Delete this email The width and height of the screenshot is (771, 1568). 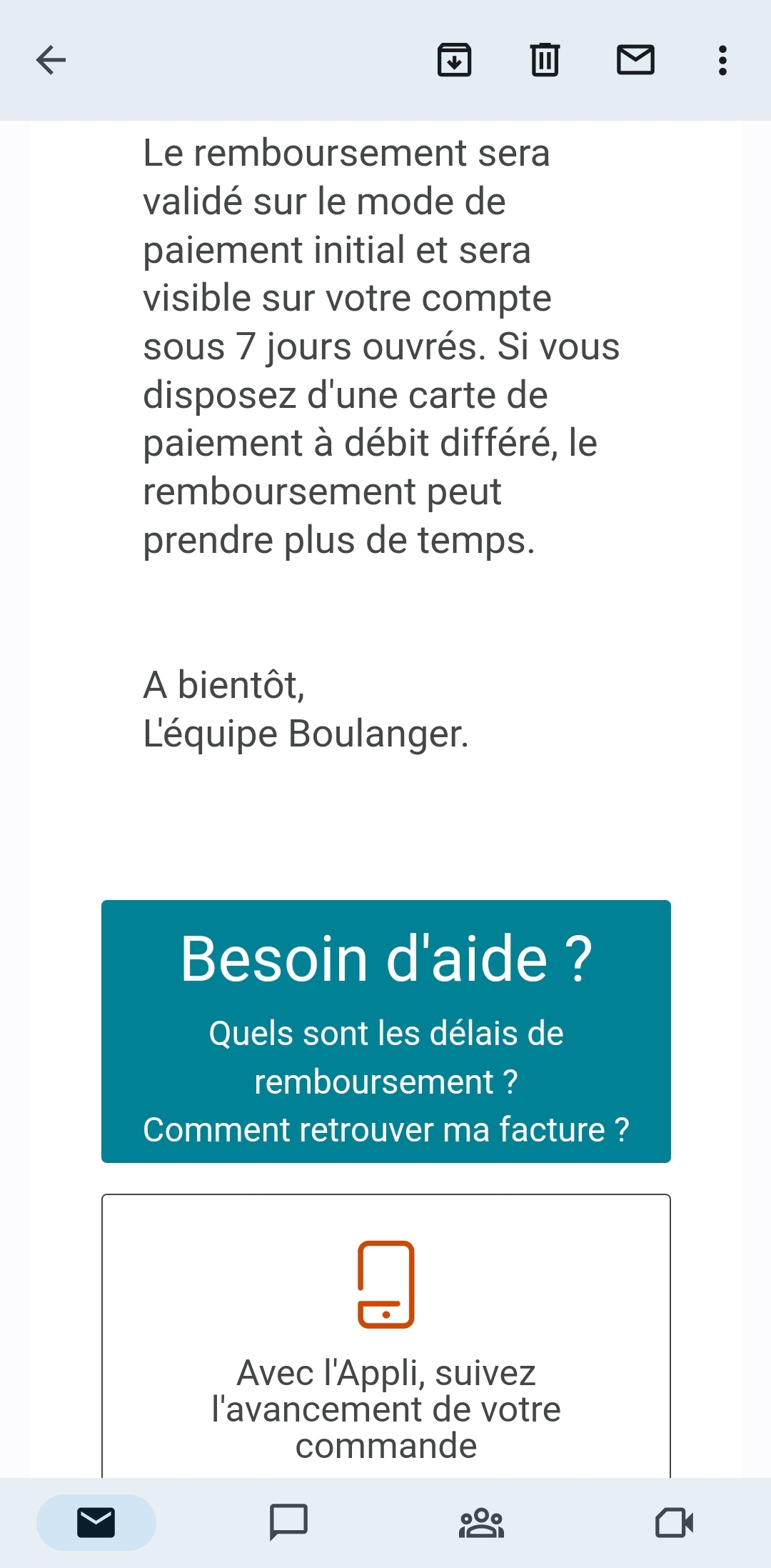coord(545,60)
